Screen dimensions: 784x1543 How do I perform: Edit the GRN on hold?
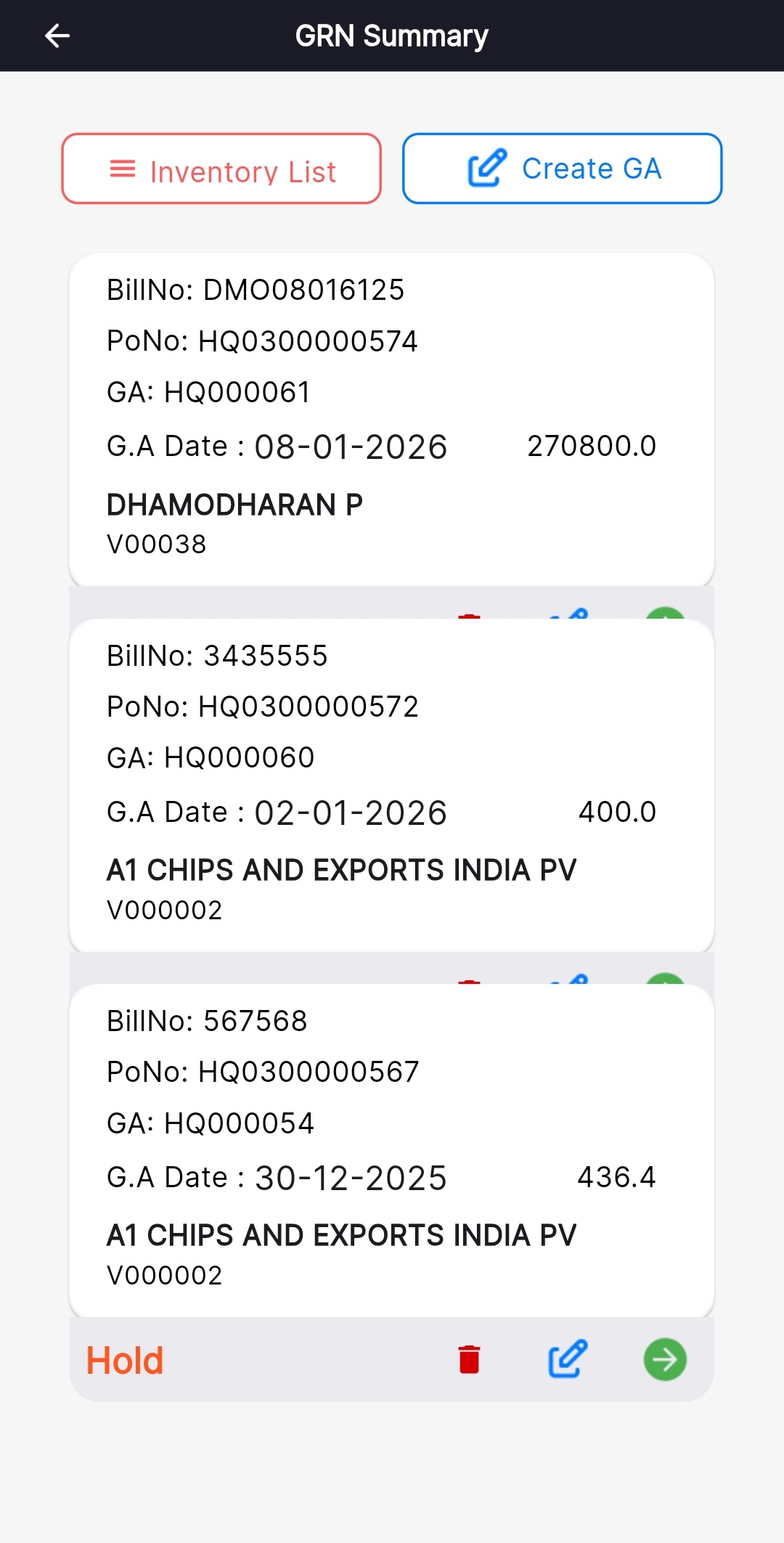[x=567, y=1359]
